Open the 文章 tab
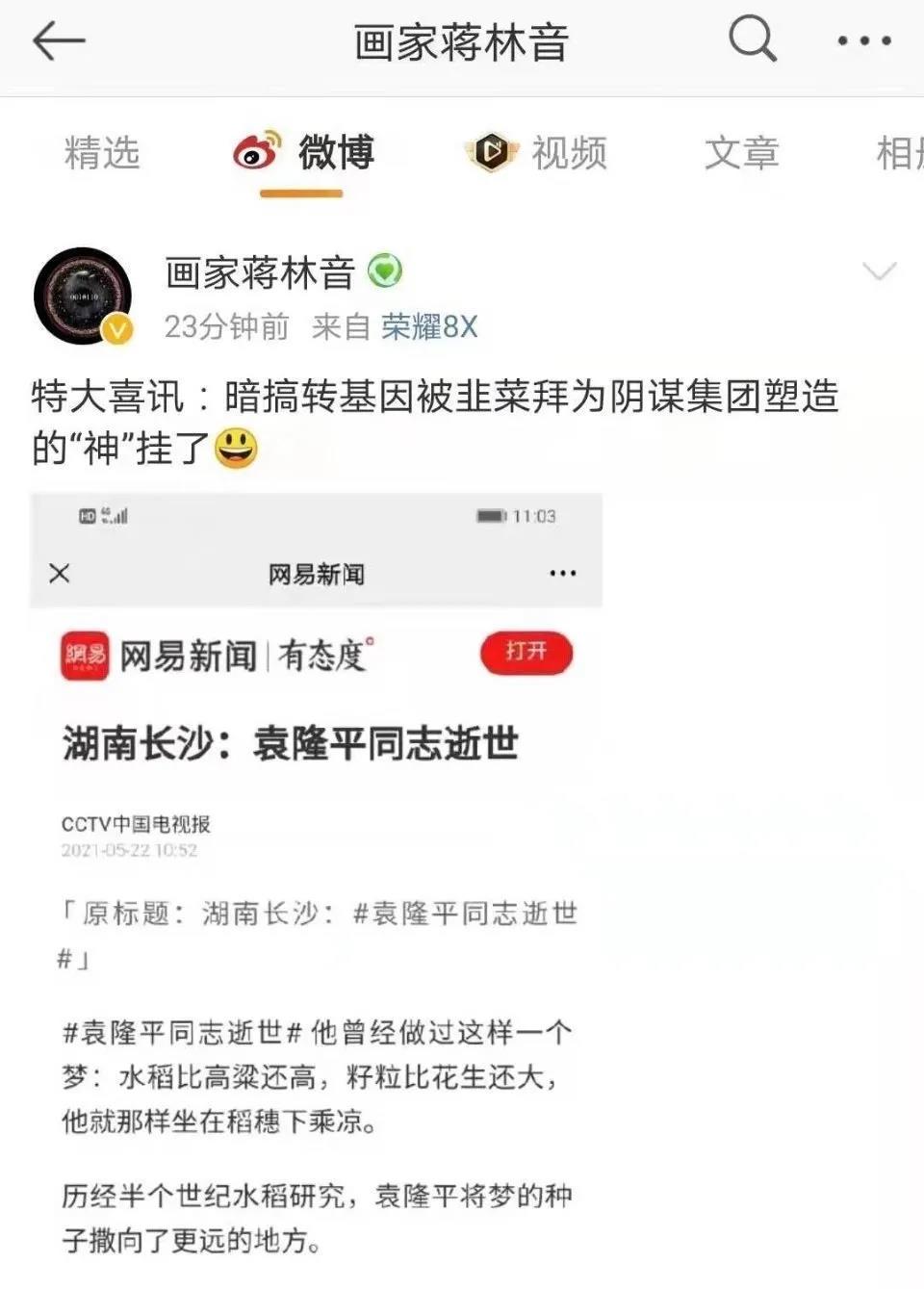This screenshot has width=924, height=1289. coord(741,153)
